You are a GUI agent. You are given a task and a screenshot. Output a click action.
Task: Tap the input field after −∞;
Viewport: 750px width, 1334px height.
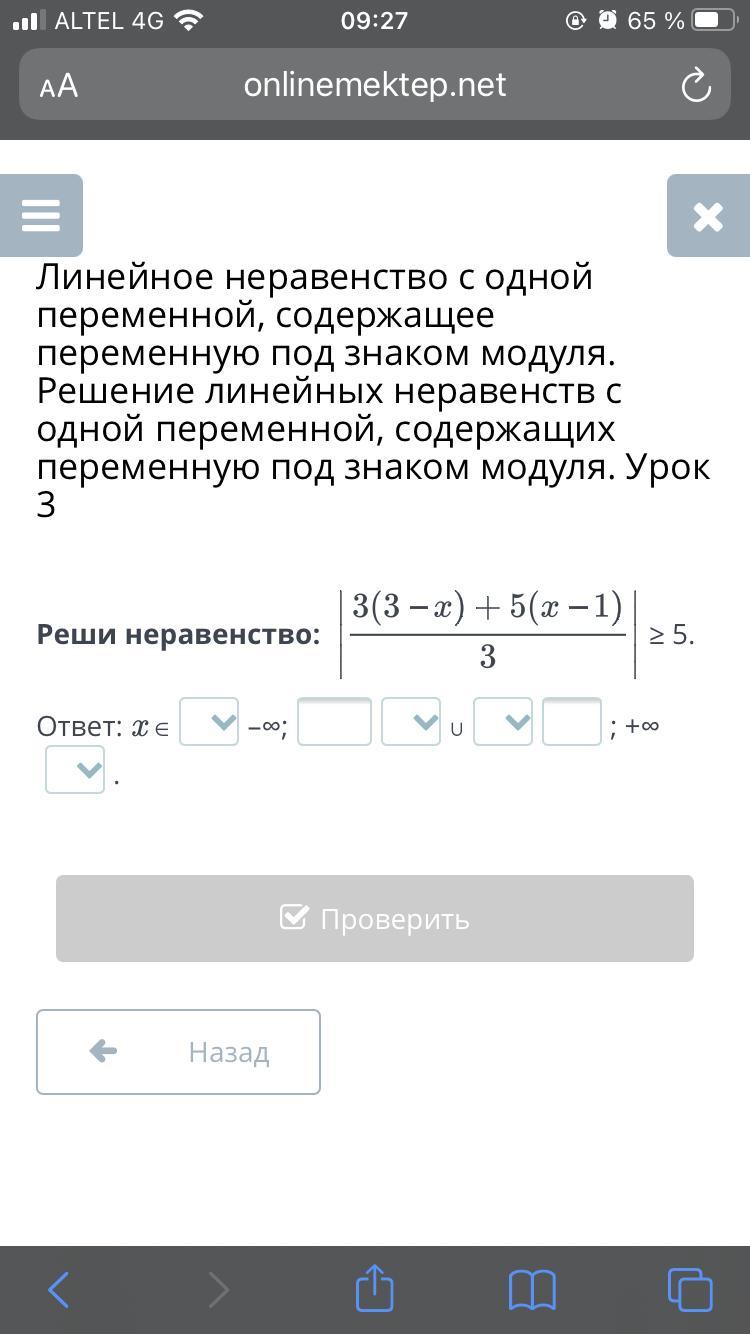(x=334, y=722)
